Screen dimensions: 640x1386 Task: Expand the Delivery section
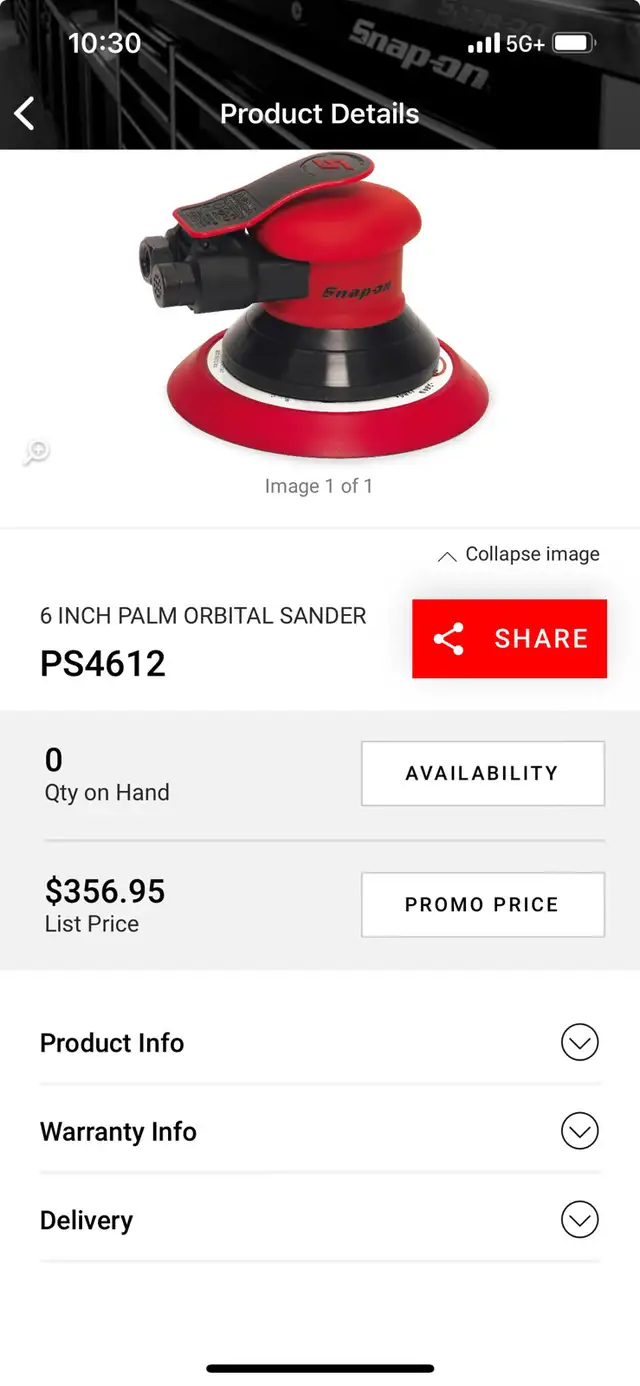click(x=579, y=1220)
